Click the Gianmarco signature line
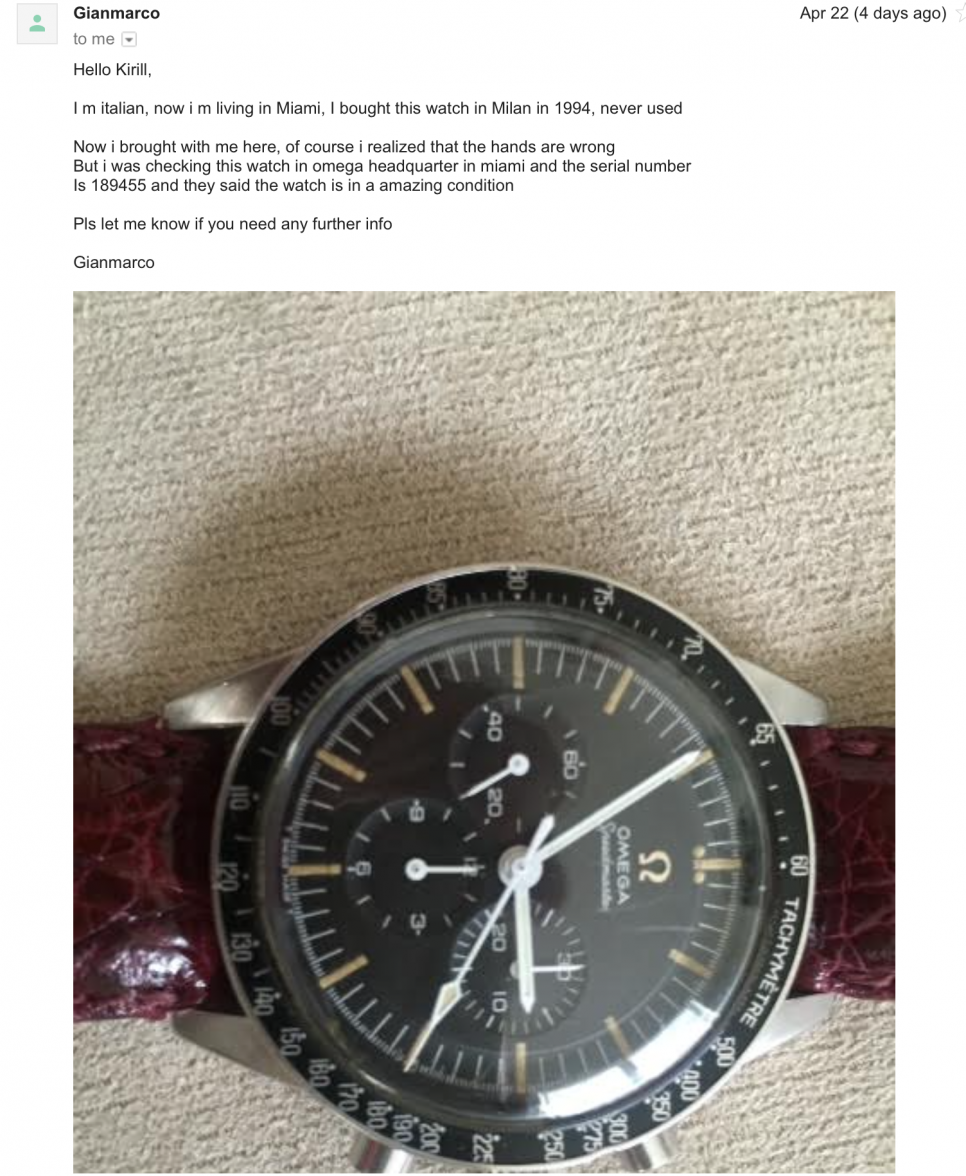Screen dimensions: 966x1176 tap(113, 262)
